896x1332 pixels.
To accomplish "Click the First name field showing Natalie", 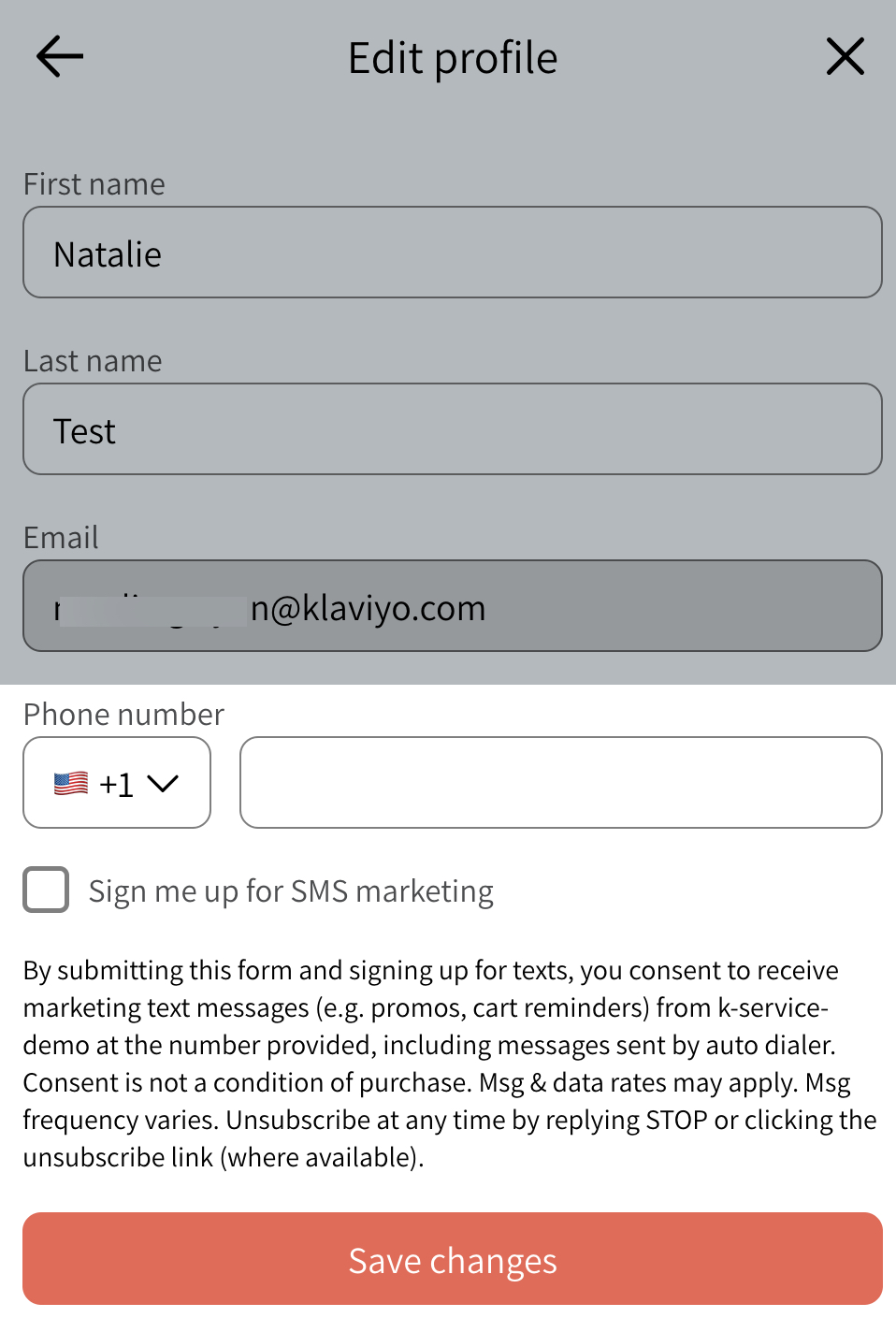I will tap(452, 252).
